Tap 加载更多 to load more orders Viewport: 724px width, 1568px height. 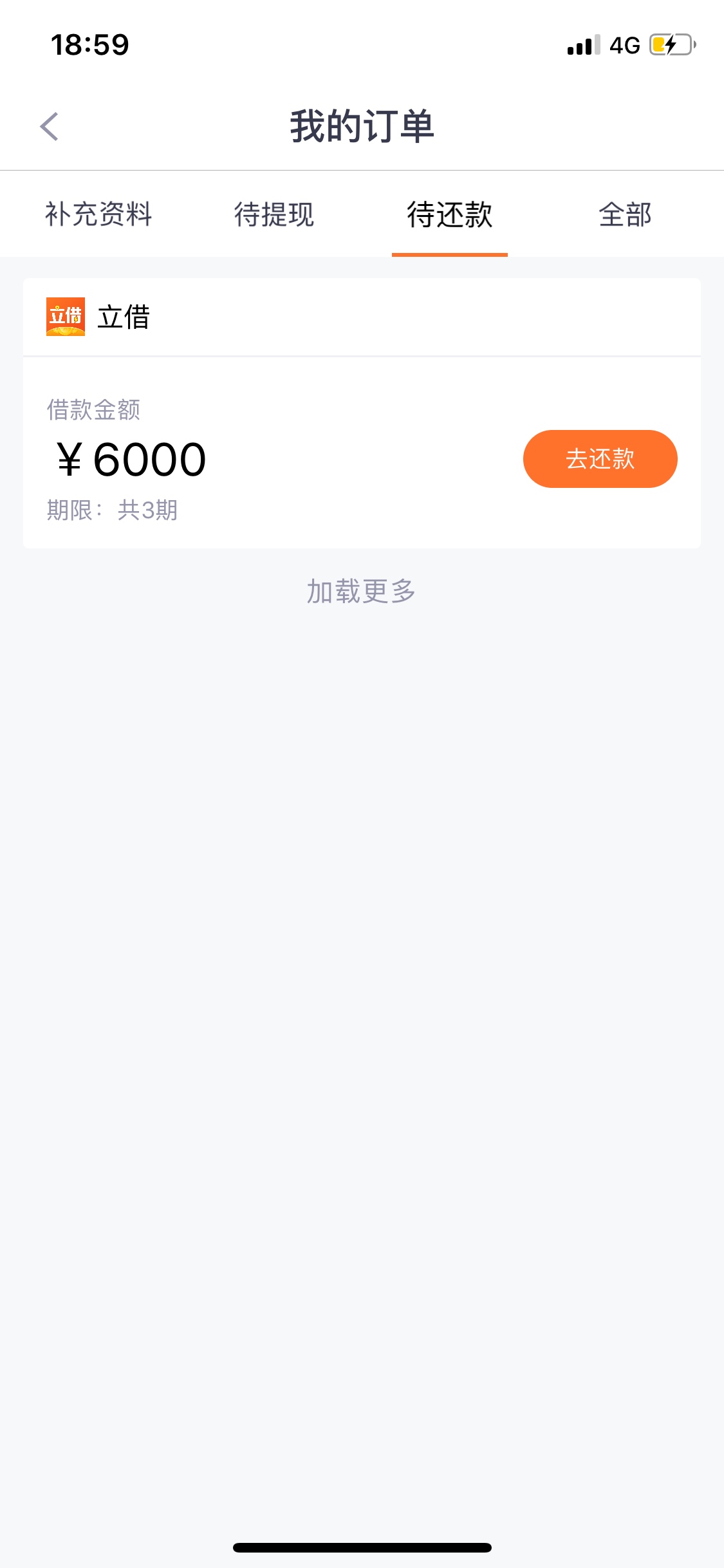pyautogui.click(x=362, y=591)
